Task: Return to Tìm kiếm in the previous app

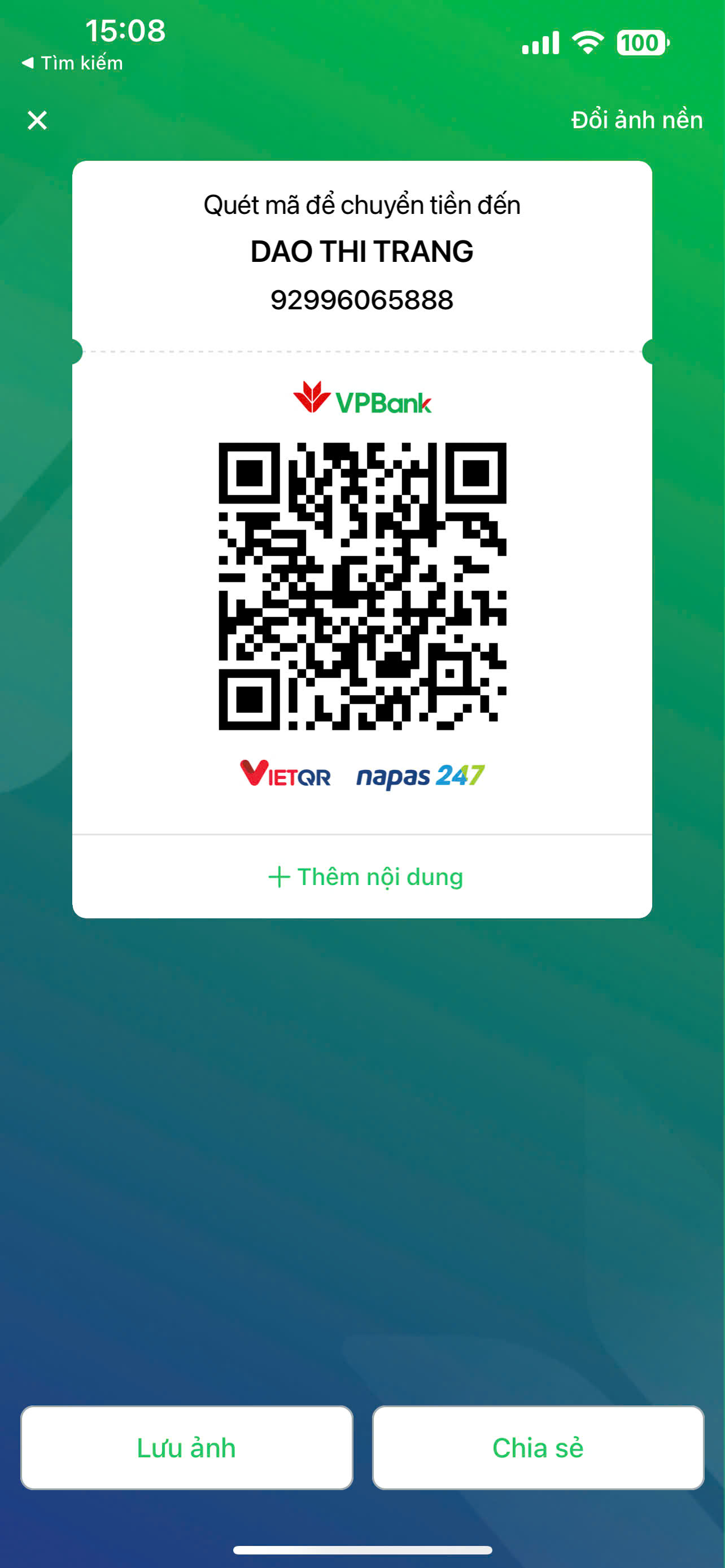Action: tap(72, 63)
